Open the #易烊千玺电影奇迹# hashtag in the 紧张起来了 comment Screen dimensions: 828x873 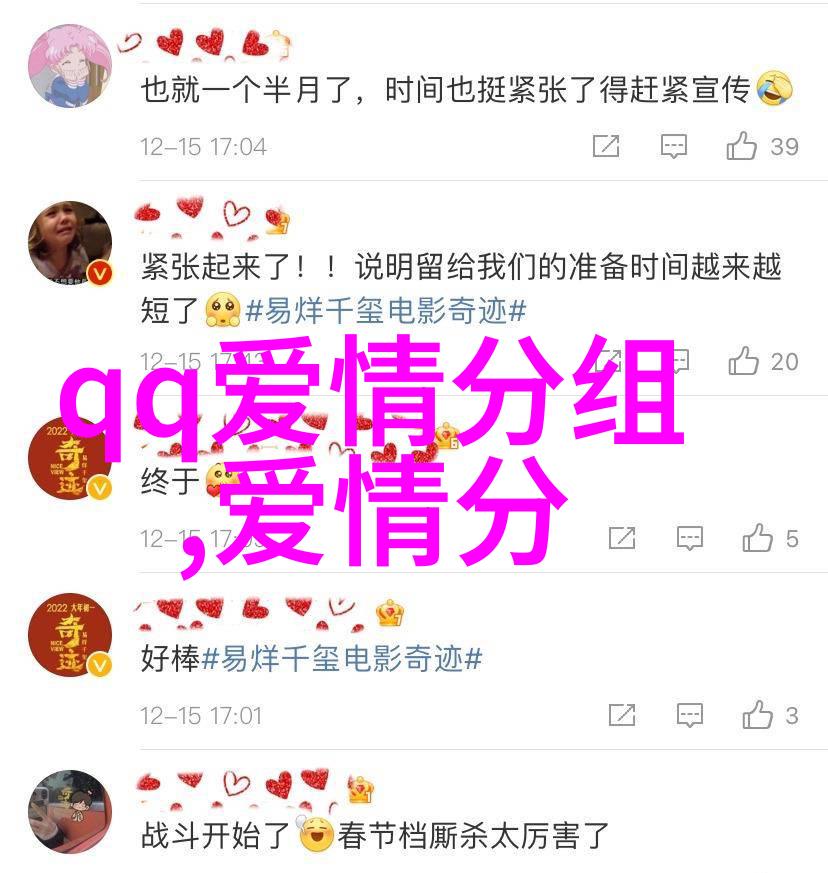[385, 311]
